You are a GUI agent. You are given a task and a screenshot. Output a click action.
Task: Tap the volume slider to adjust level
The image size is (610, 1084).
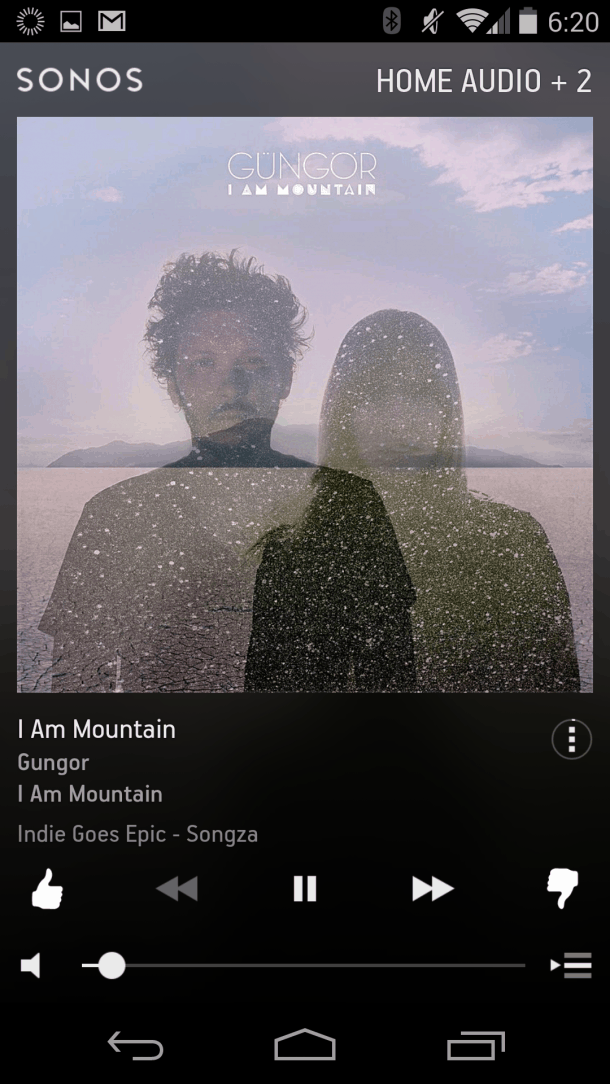point(304,966)
